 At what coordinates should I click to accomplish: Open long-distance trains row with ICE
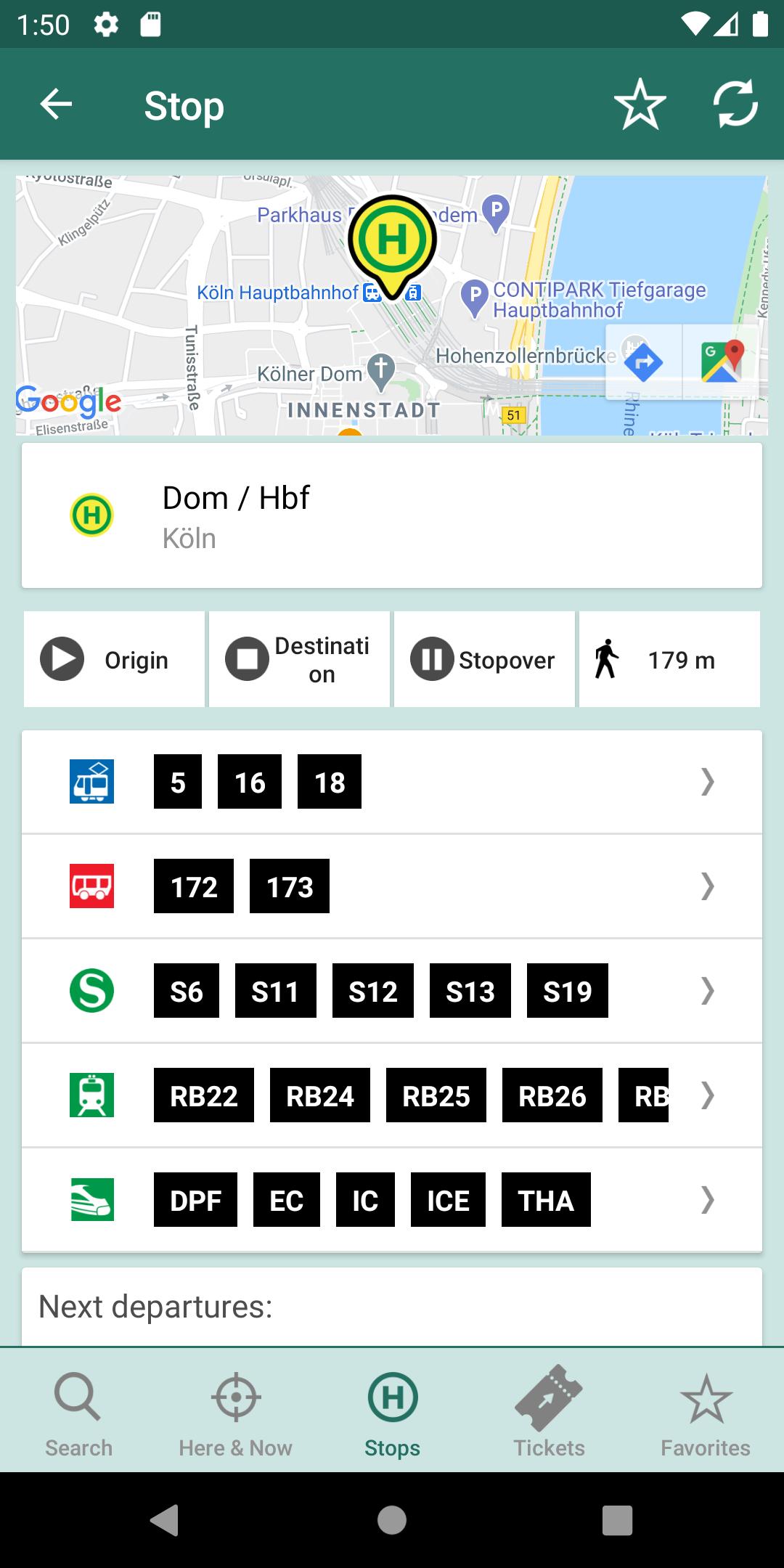(x=392, y=1200)
